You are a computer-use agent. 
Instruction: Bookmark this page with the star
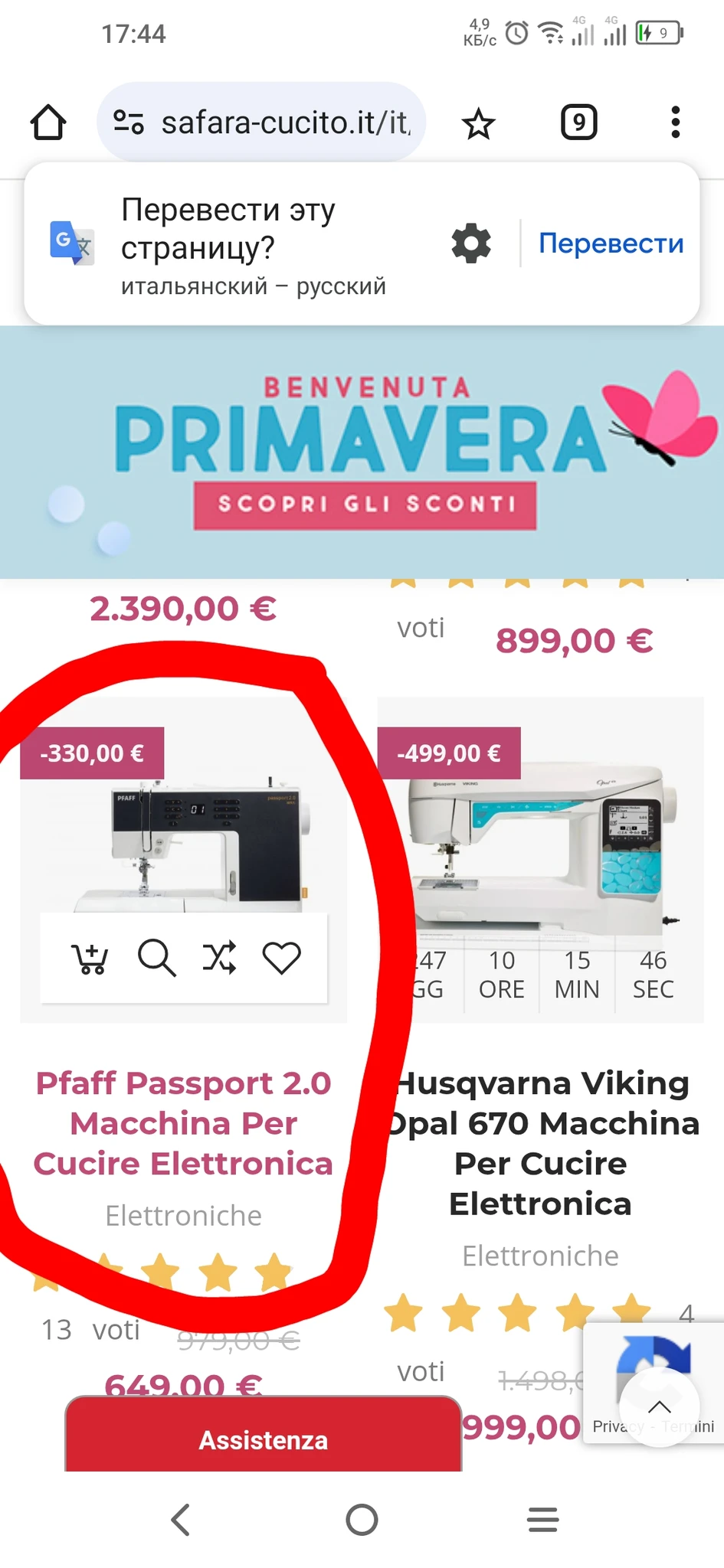479,123
